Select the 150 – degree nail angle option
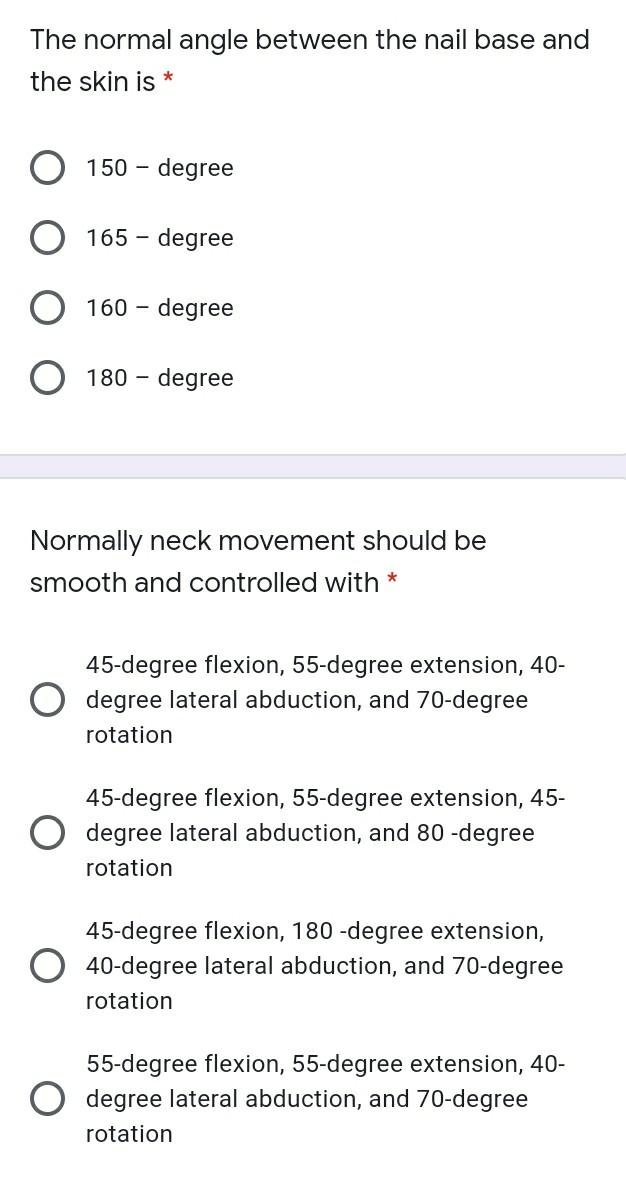Image resolution: width=626 pixels, height=1180 pixels. tap(48, 168)
